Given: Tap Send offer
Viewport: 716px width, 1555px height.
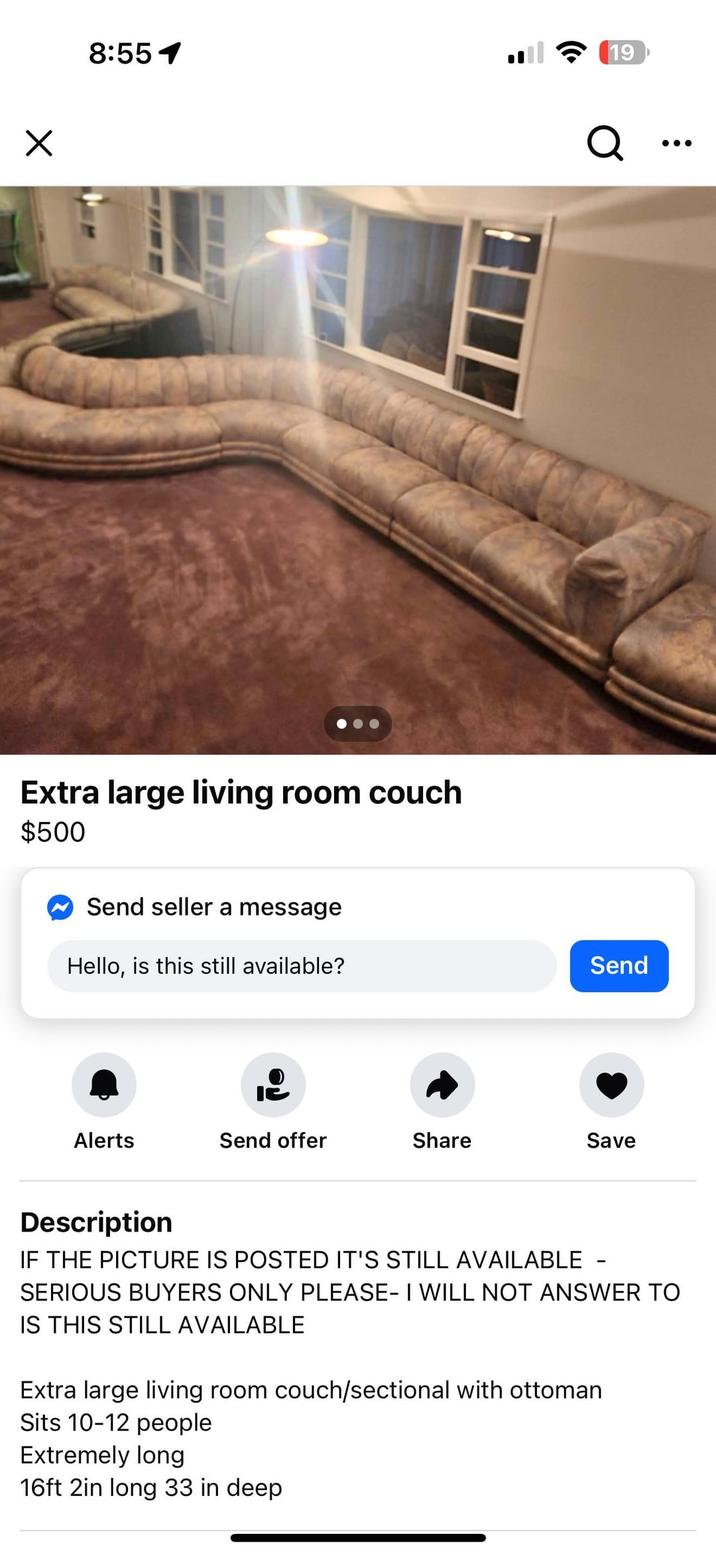Looking at the screenshot, I should [273, 1085].
